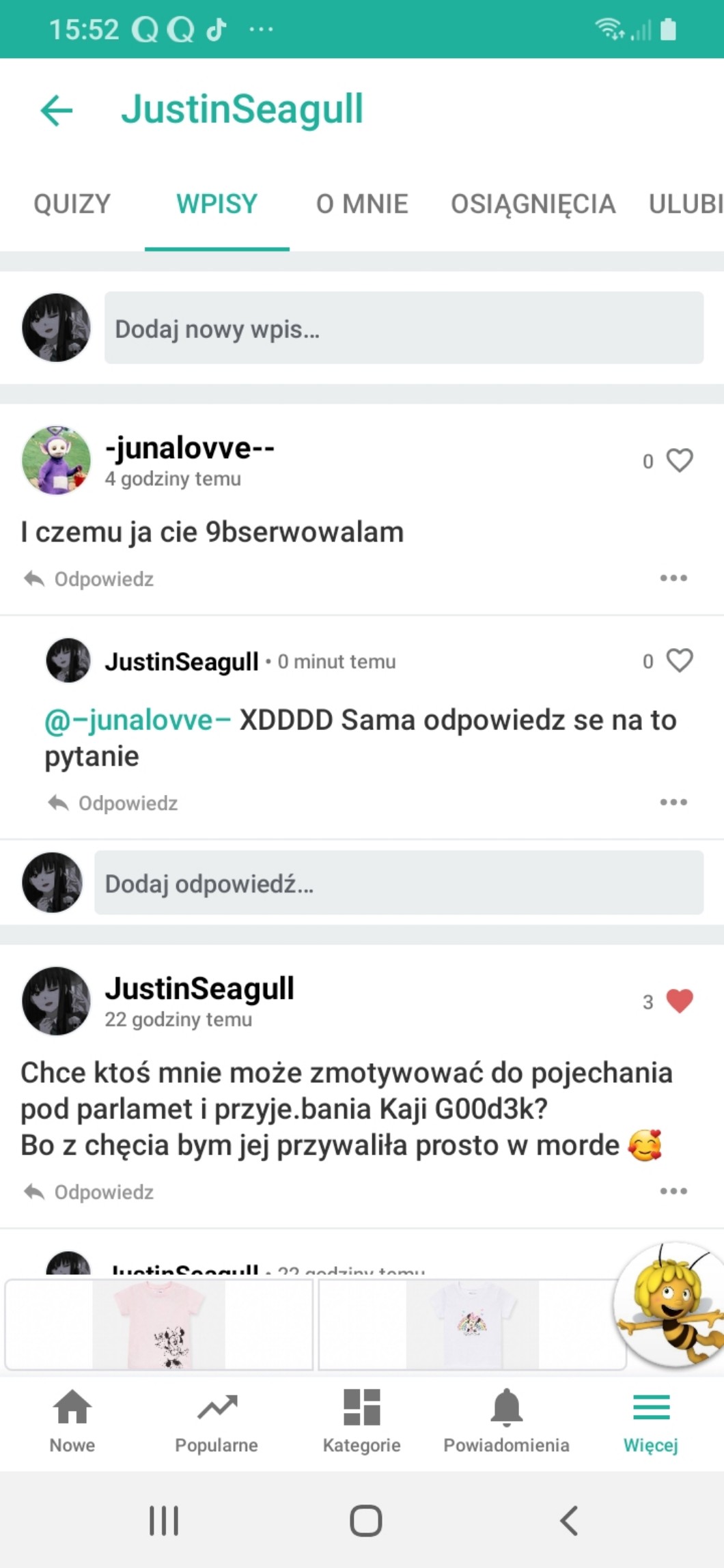
Task: Go back using the arrow by JustinSeagull
Action: click(x=56, y=110)
